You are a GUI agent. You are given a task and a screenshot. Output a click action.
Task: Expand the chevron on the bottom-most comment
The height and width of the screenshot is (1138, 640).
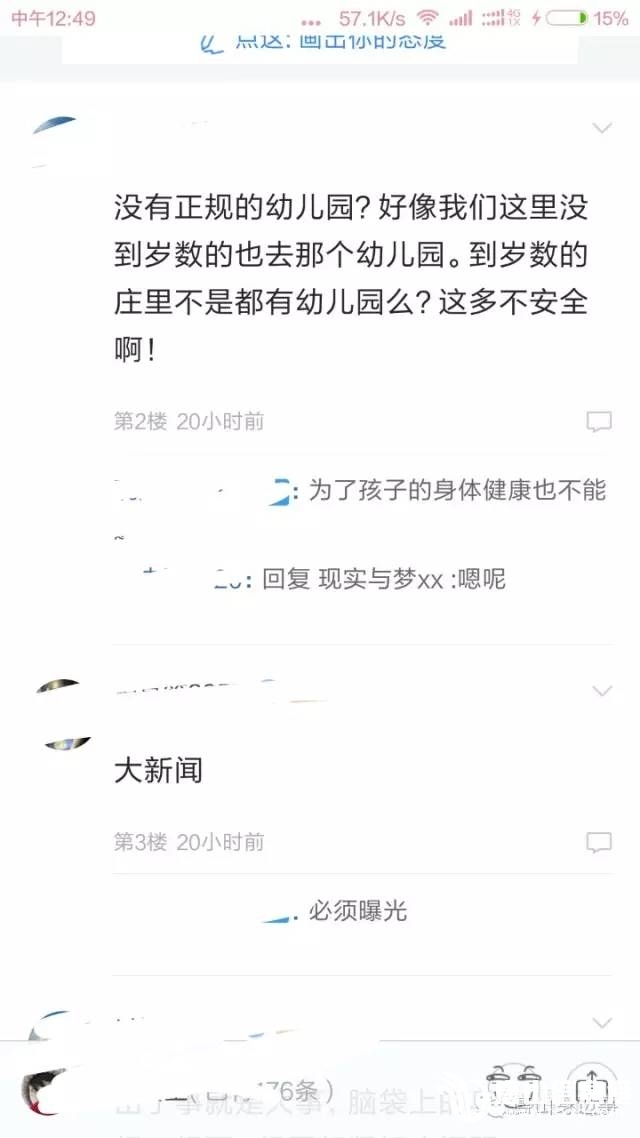[602, 1022]
